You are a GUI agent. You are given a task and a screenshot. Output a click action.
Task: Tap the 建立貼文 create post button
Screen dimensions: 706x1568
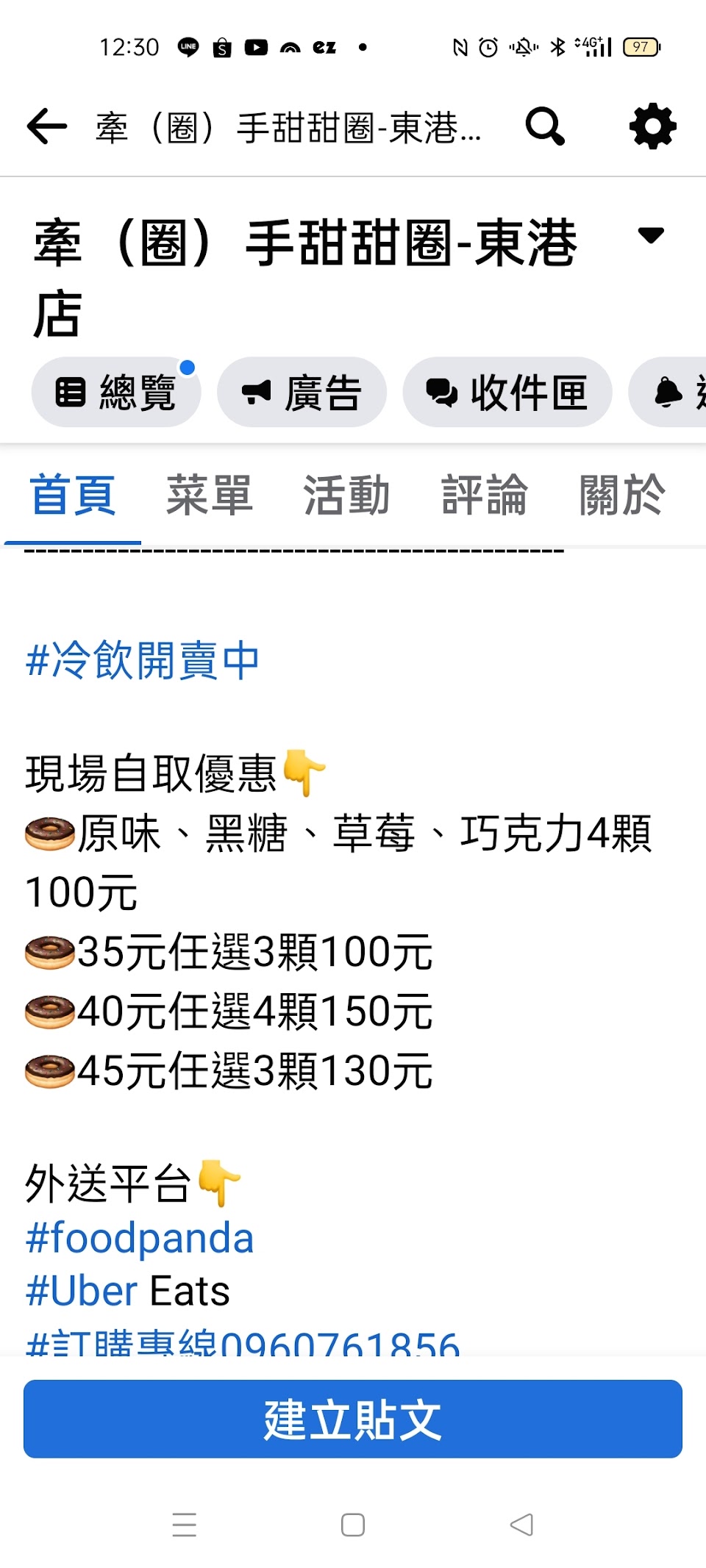pyautogui.click(x=353, y=1419)
